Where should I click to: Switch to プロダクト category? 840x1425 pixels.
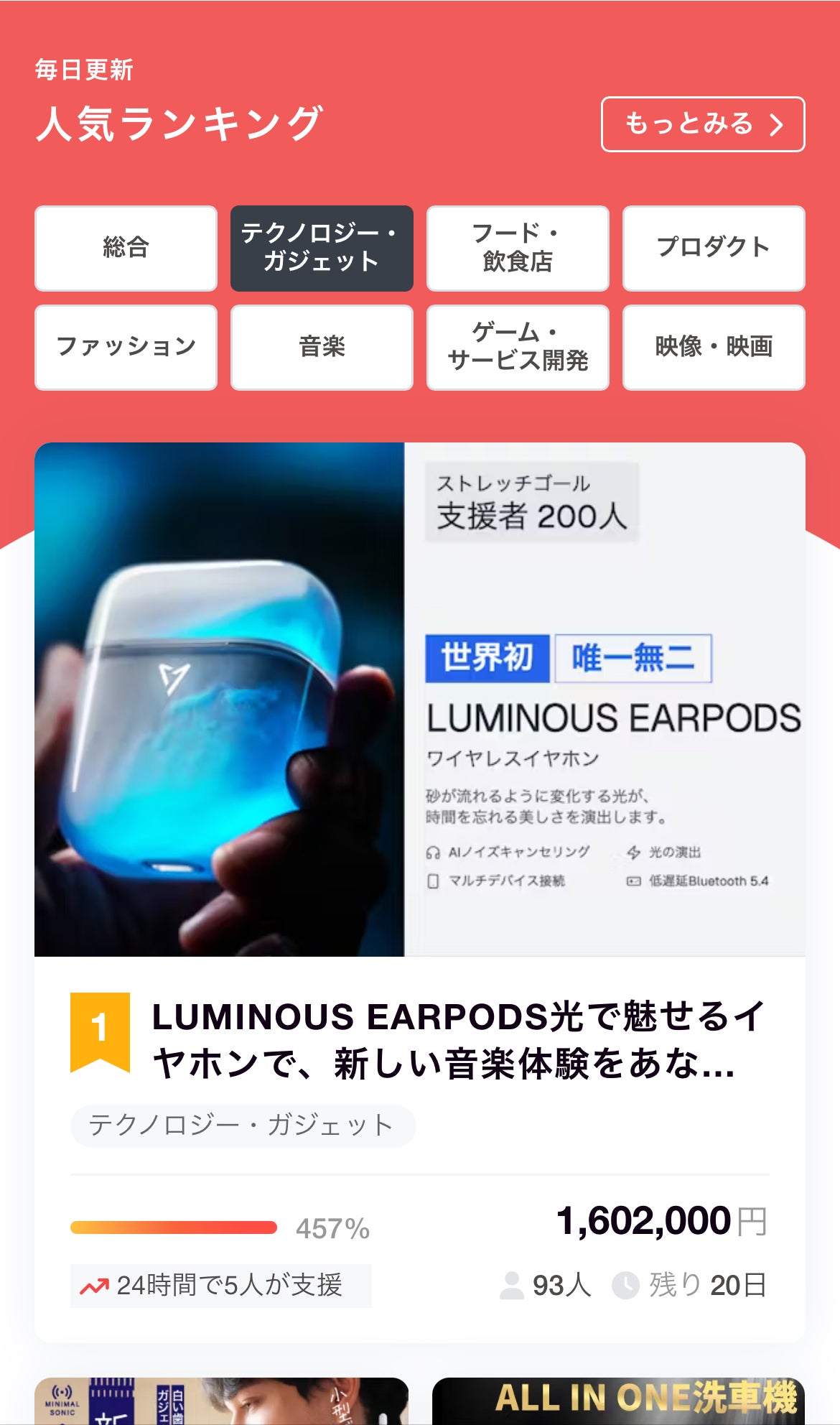click(714, 248)
